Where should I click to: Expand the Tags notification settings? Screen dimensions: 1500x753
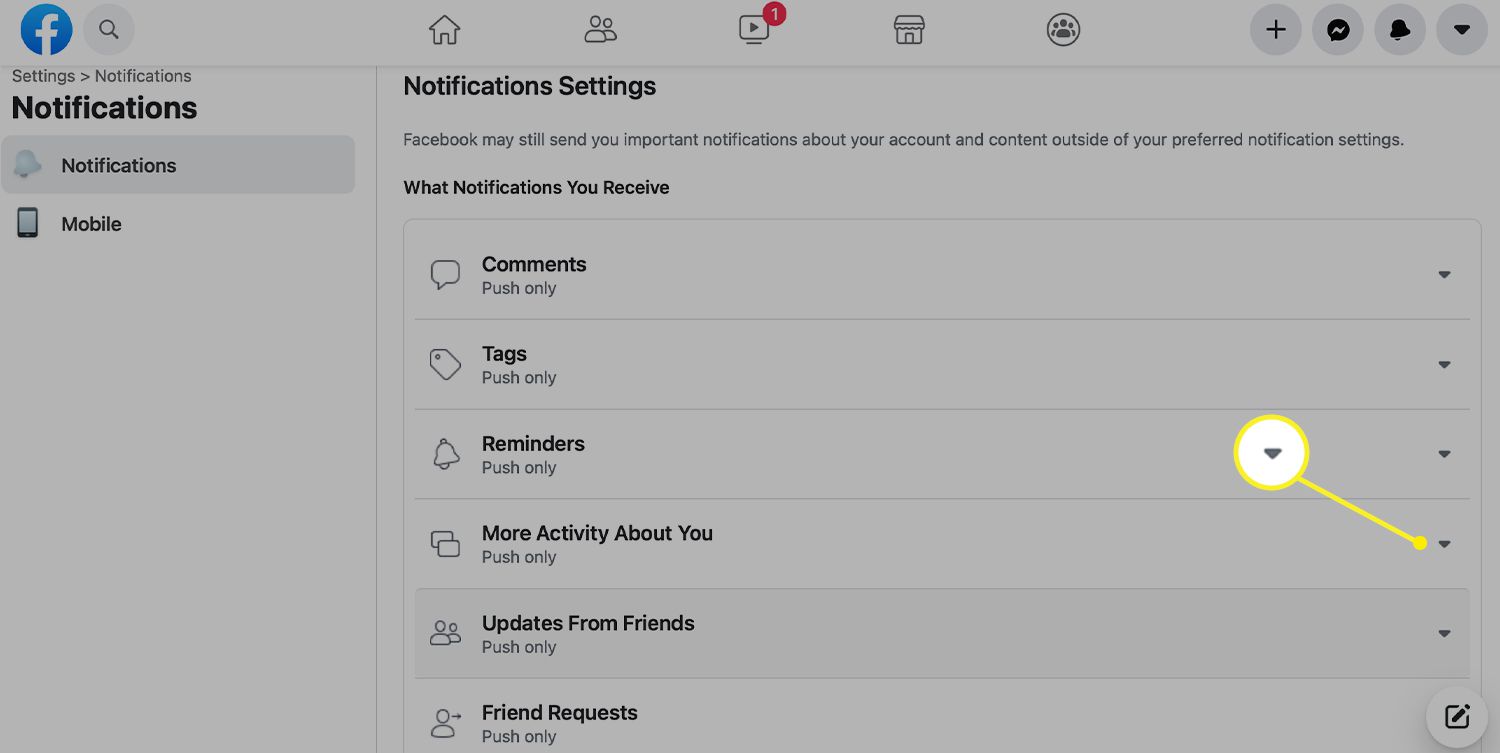coord(1444,364)
